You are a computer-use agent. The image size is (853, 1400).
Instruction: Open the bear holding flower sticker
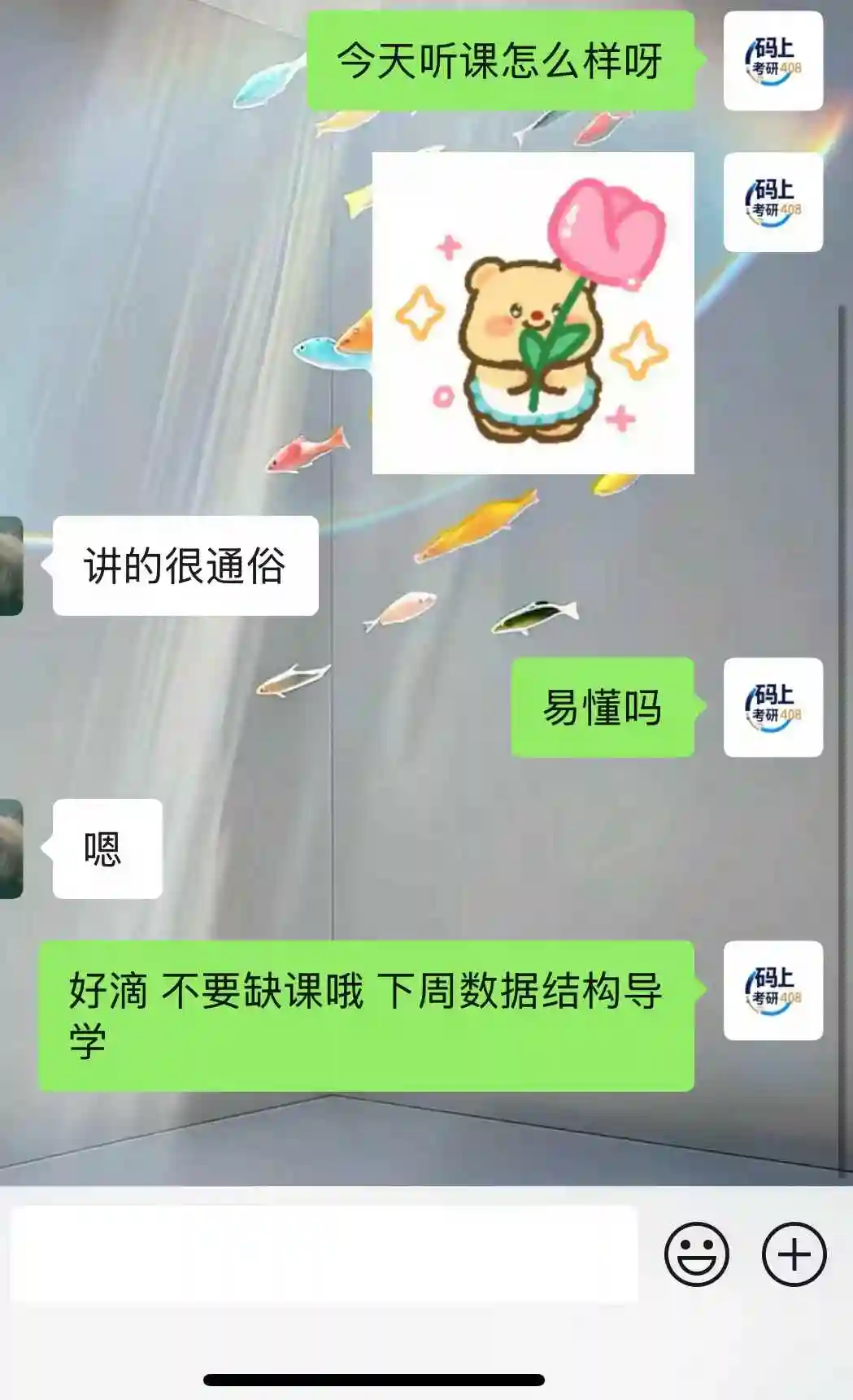pos(533,312)
